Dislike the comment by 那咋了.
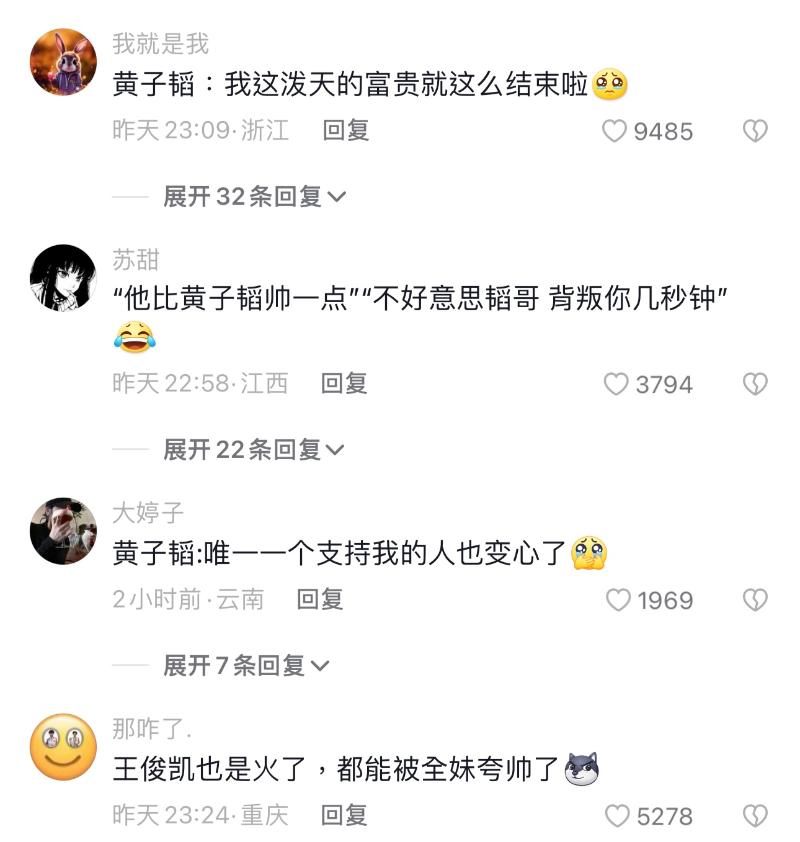The height and width of the screenshot is (842, 800). (755, 816)
